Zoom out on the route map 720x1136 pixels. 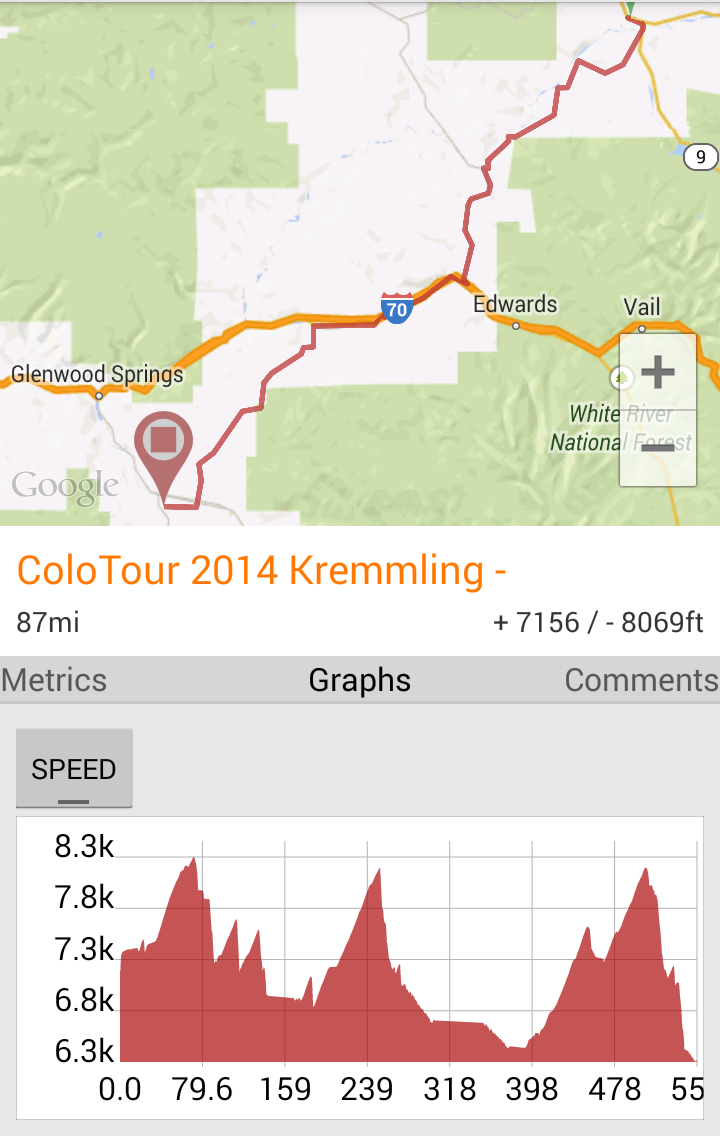tap(657, 448)
